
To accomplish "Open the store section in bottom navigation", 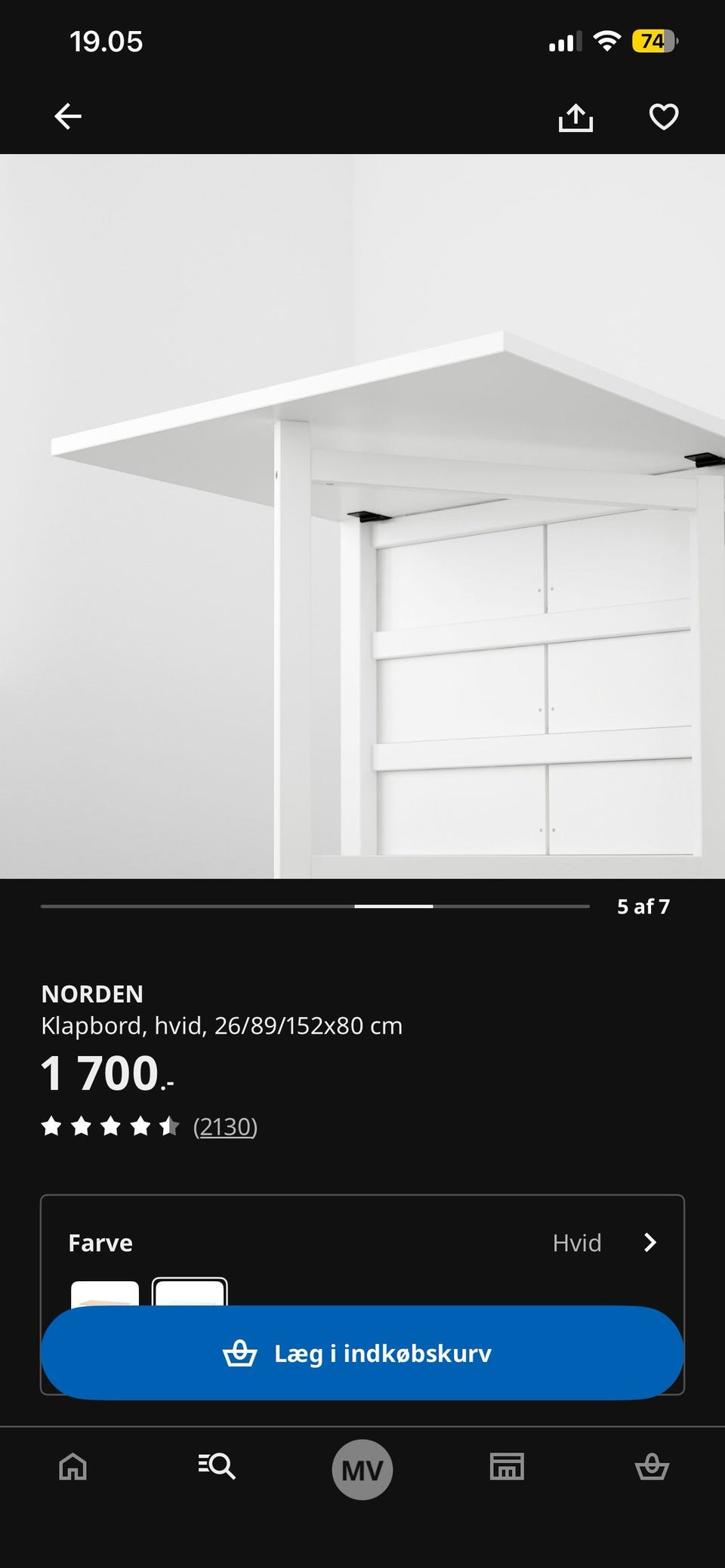I will [x=507, y=1467].
